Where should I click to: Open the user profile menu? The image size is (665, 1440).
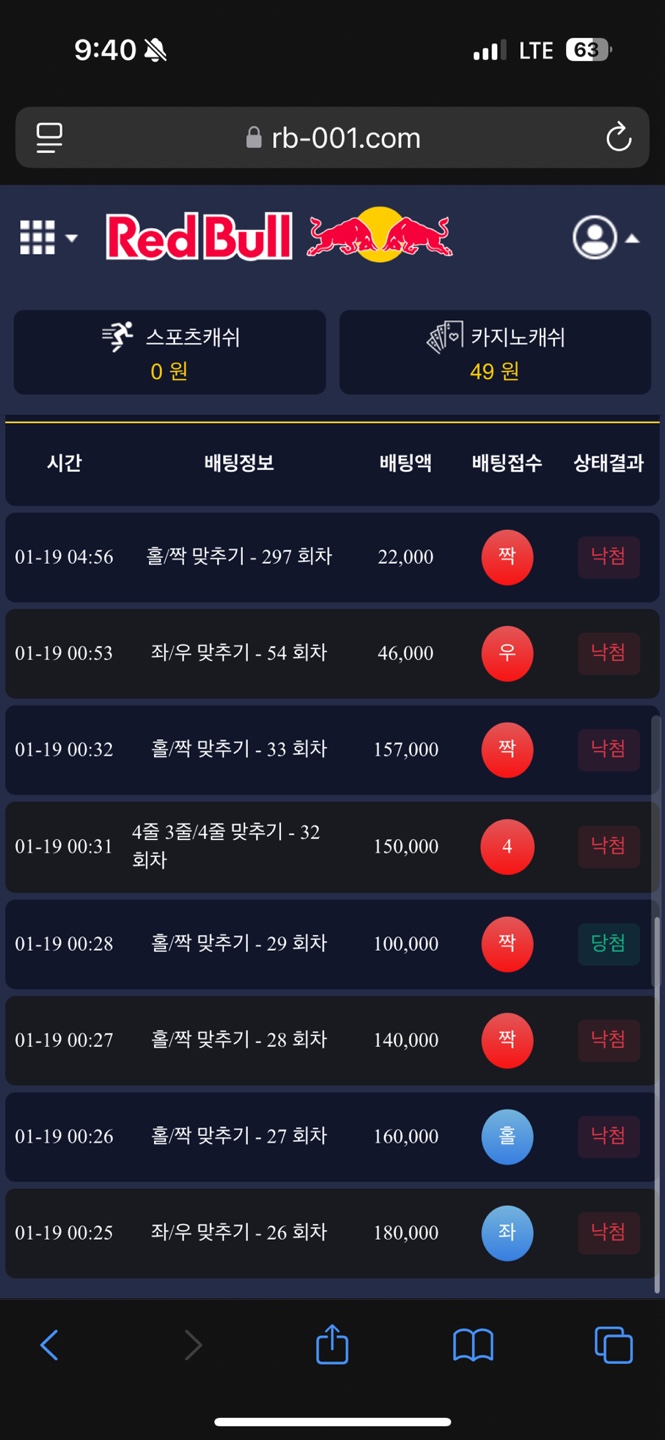(x=605, y=238)
